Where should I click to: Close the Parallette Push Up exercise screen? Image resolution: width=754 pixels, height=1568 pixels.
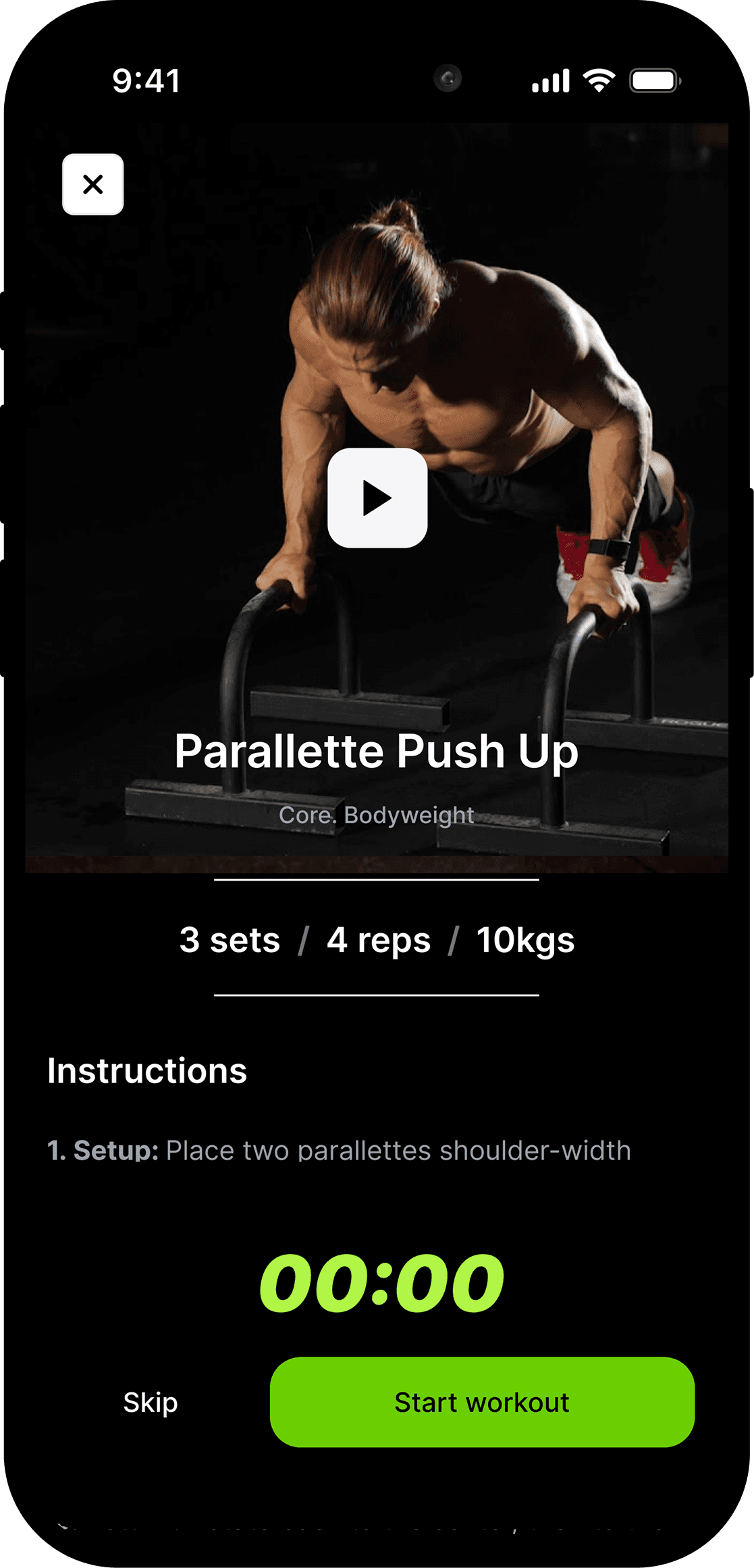(x=92, y=184)
